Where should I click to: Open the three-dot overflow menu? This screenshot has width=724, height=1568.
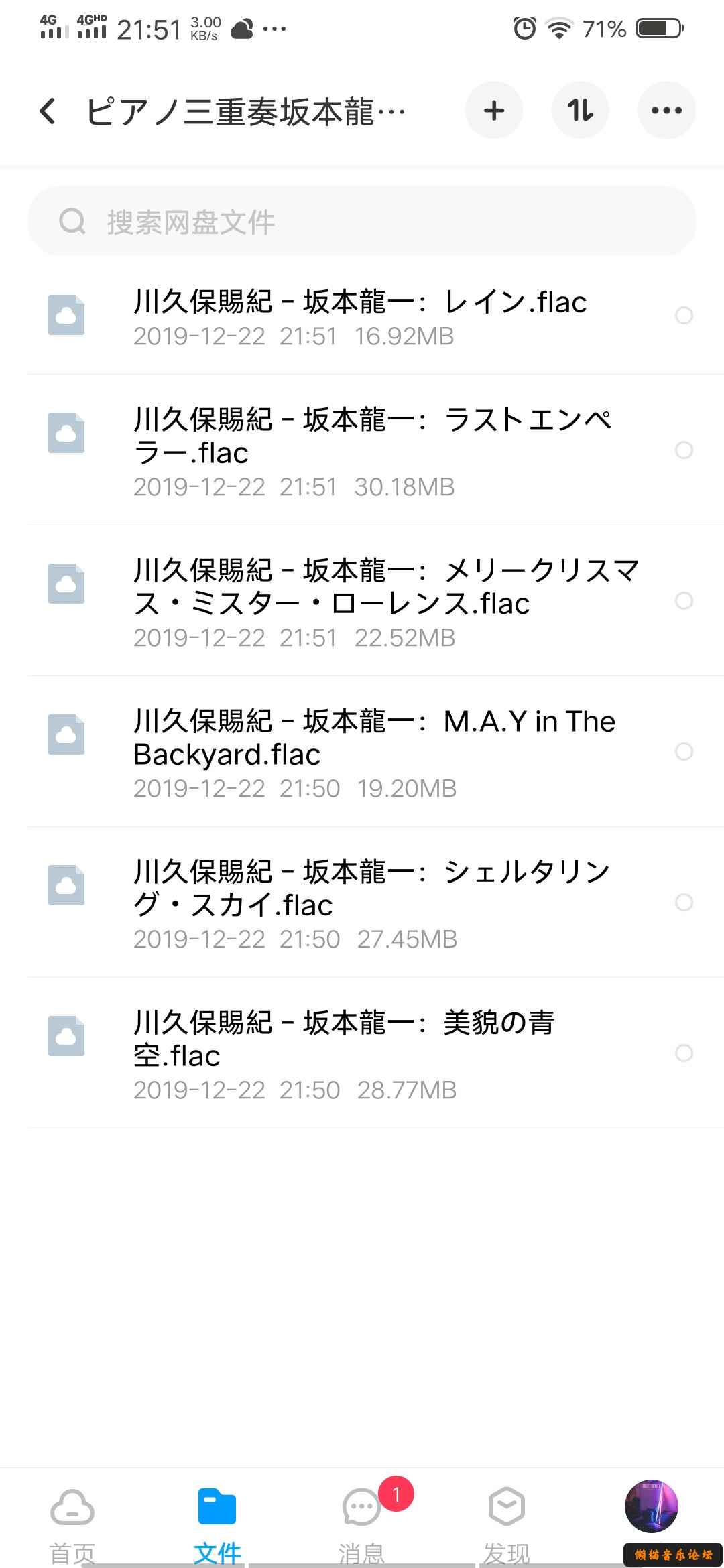coord(666,111)
